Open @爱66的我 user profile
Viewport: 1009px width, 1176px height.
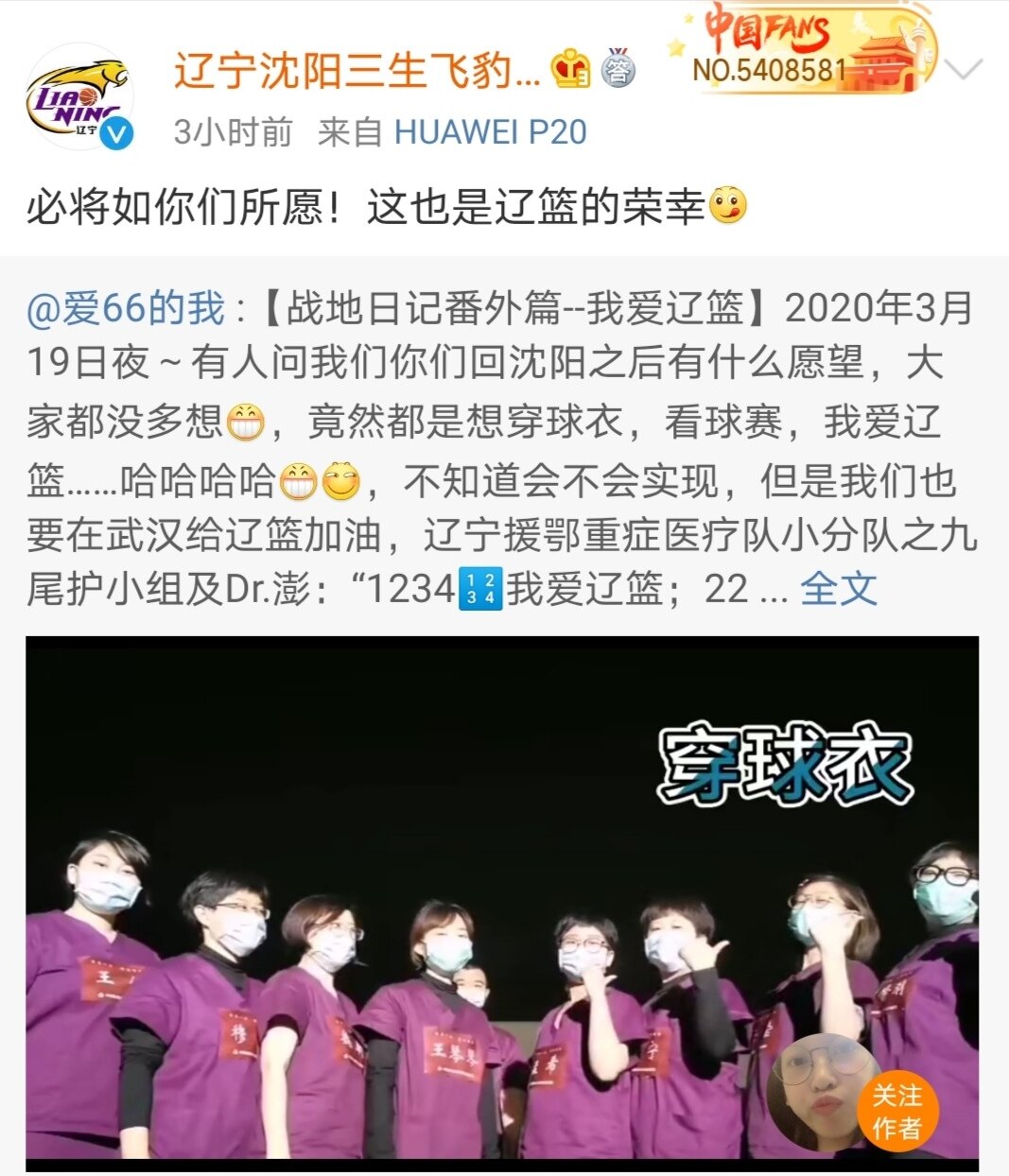(x=126, y=309)
